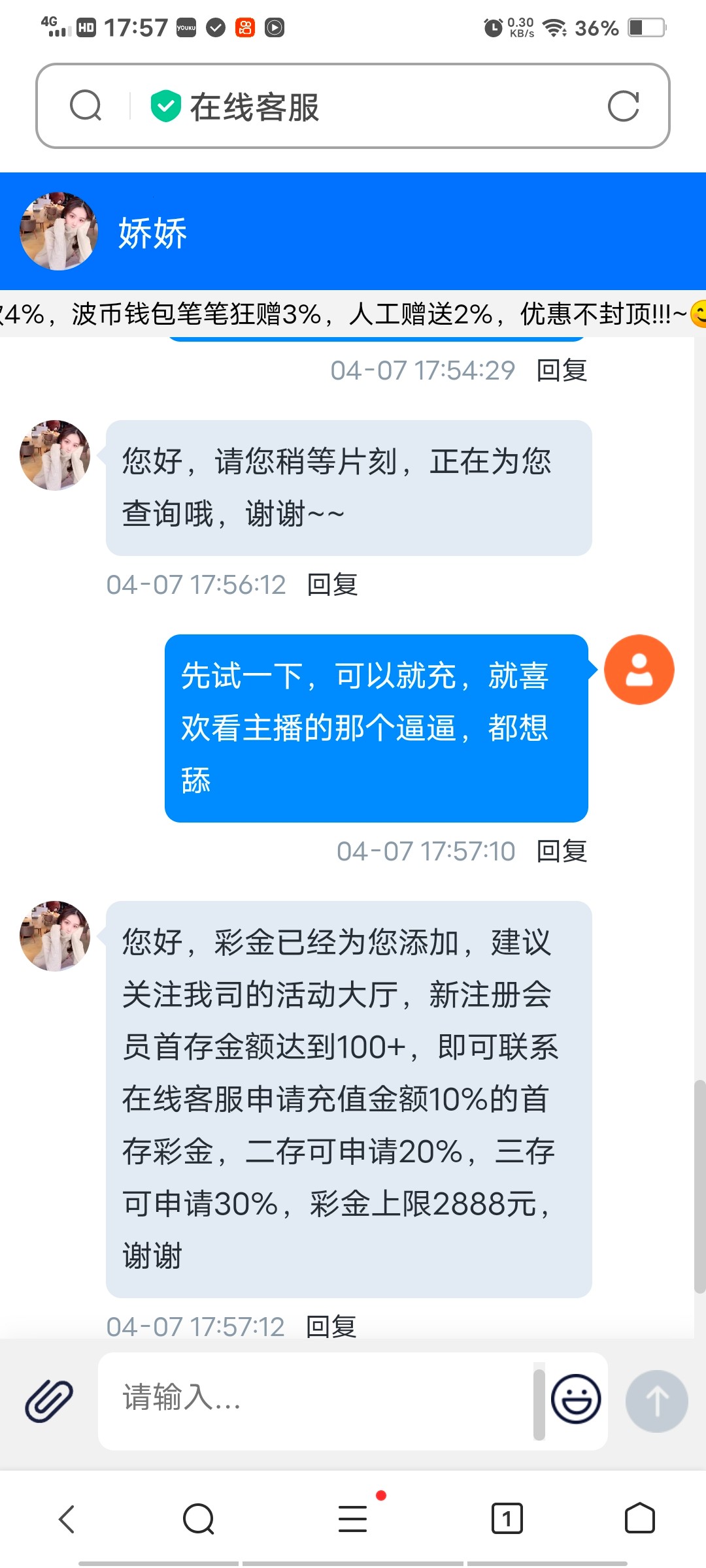Open the emoji picker
Screen dimensions: 706x1568
576,1399
